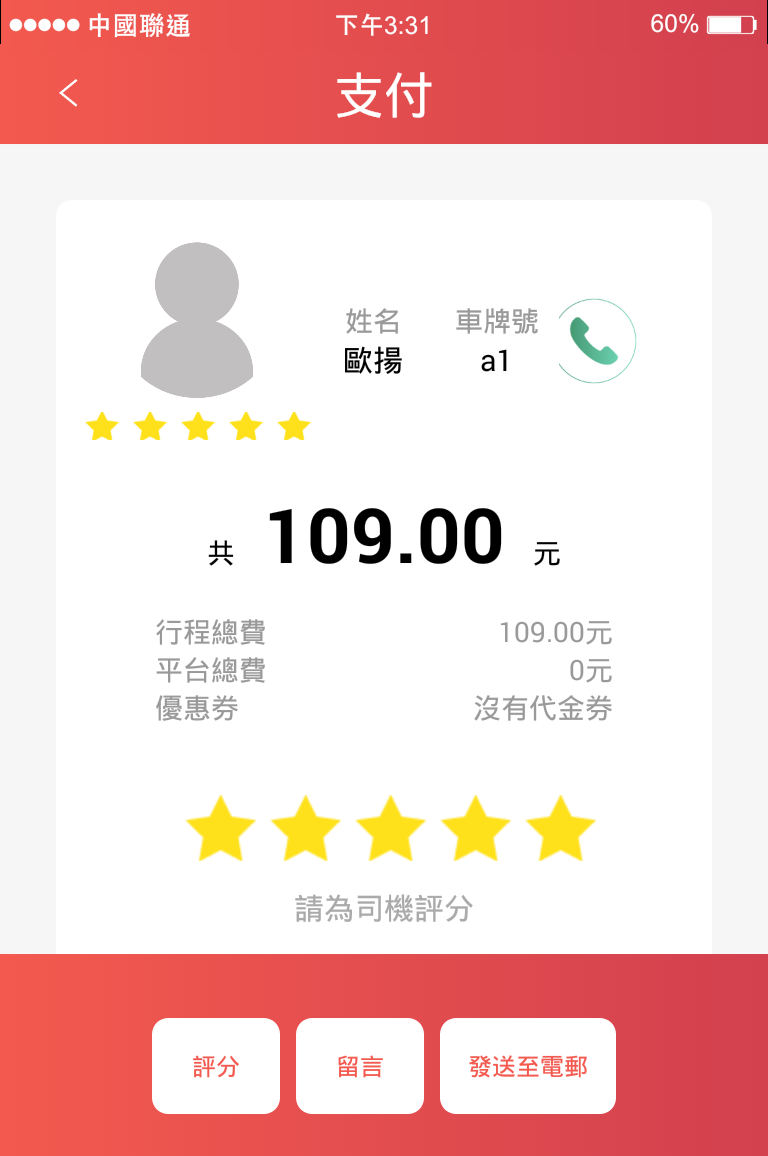The height and width of the screenshot is (1156, 768).
Task: Tap the total fare amount 109.00
Action: click(390, 537)
